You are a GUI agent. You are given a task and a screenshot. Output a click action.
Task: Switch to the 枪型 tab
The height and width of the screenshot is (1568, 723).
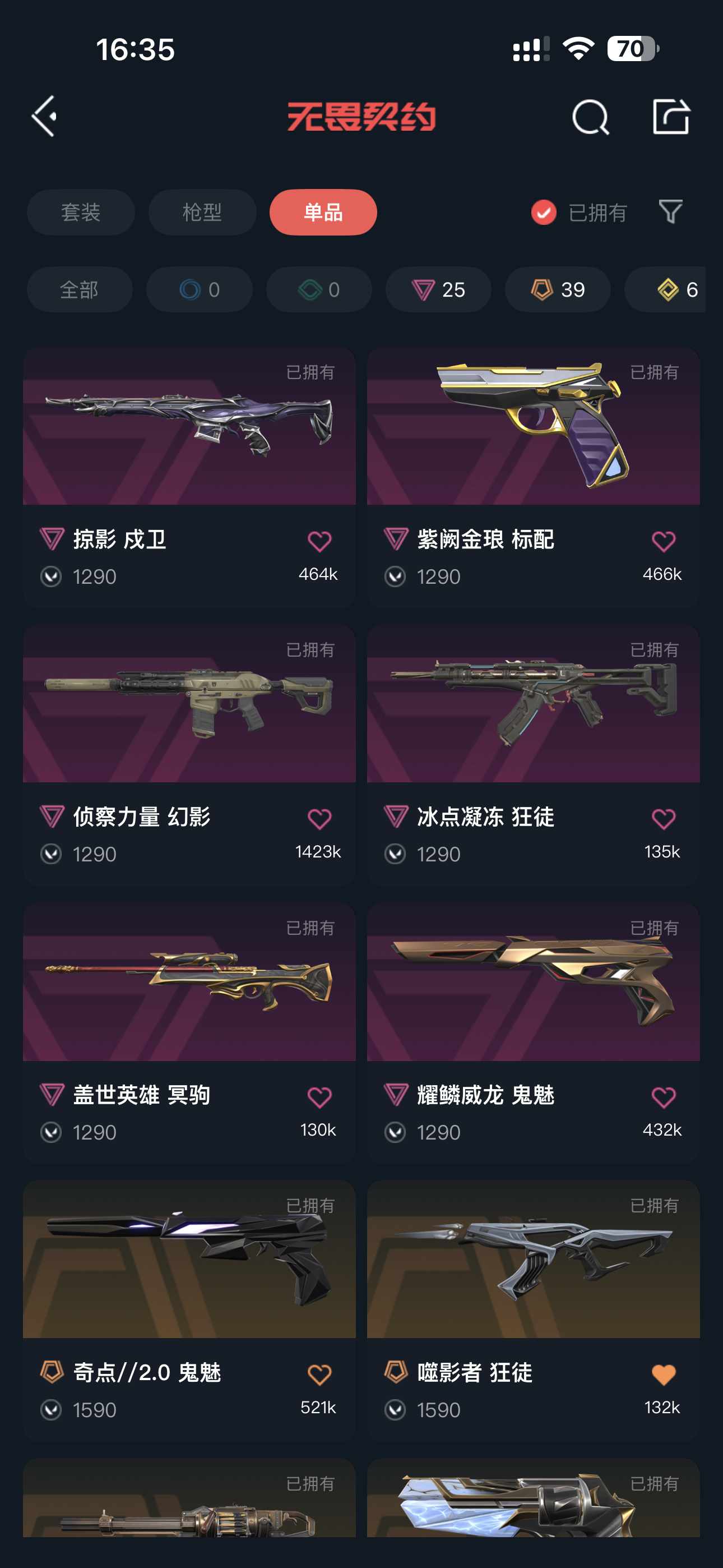coord(202,213)
